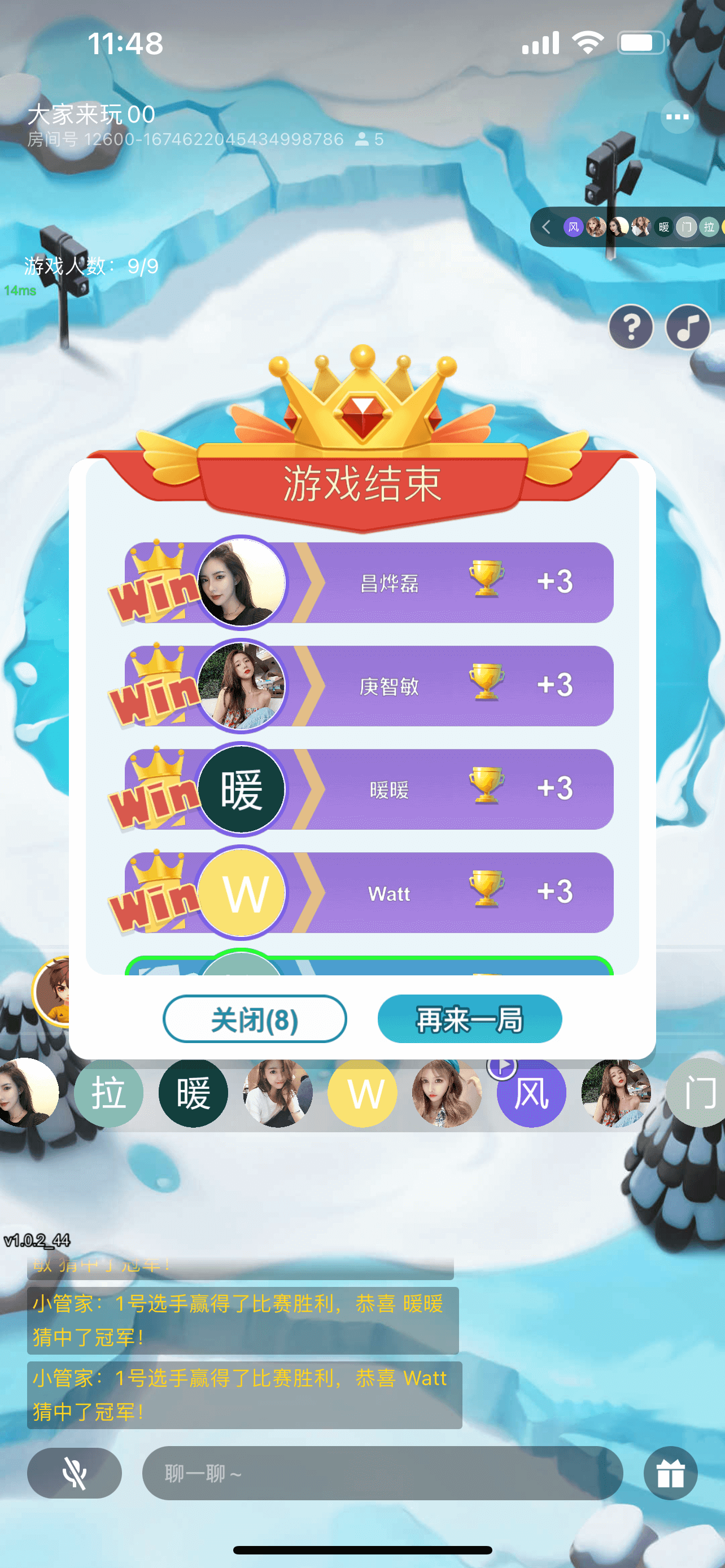Toggle the music note button
This screenshot has width=725, height=1568.
(x=688, y=327)
